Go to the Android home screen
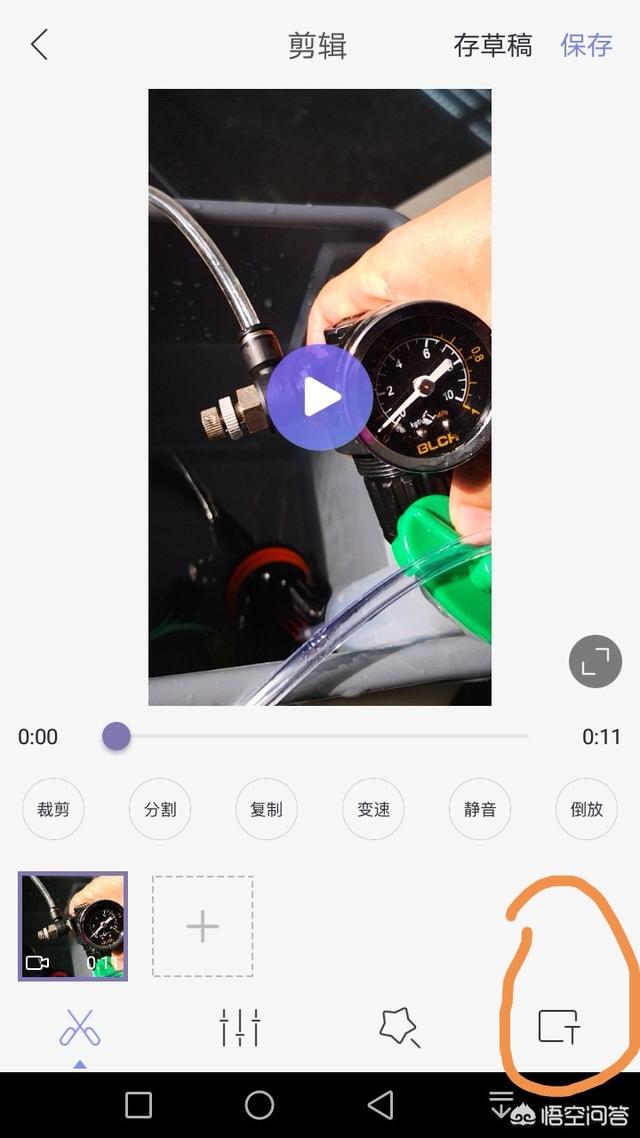The height and width of the screenshot is (1138, 640). click(259, 1105)
